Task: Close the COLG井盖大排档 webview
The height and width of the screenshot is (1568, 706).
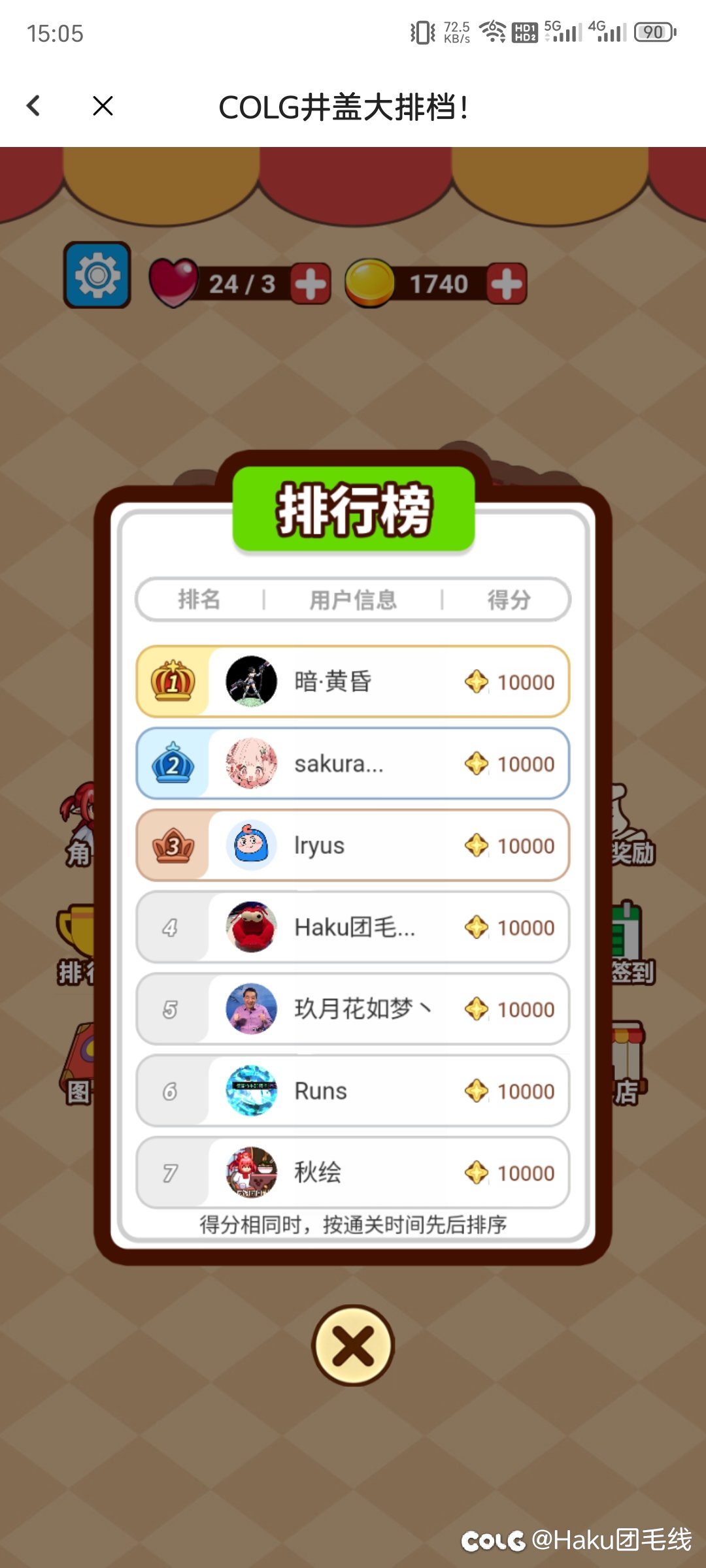Action: [x=103, y=106]
